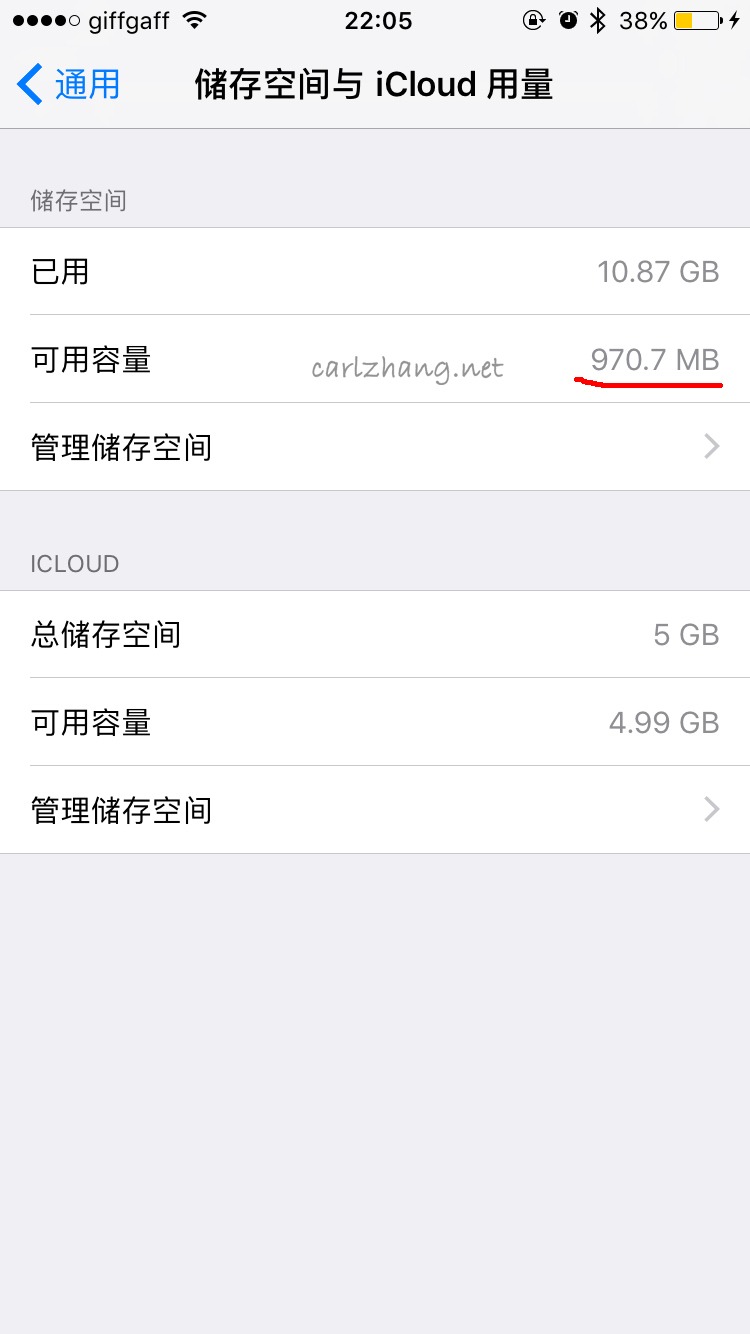Open 管理储存空间 under 储存空间
Screen dimensions: 750x1334
click(374, 447)
